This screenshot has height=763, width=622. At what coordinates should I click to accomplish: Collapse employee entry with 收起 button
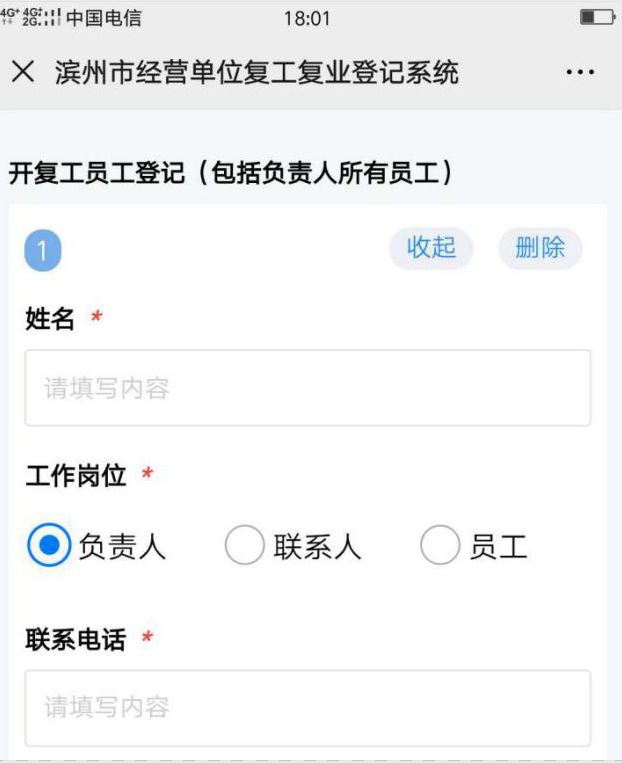431,248
